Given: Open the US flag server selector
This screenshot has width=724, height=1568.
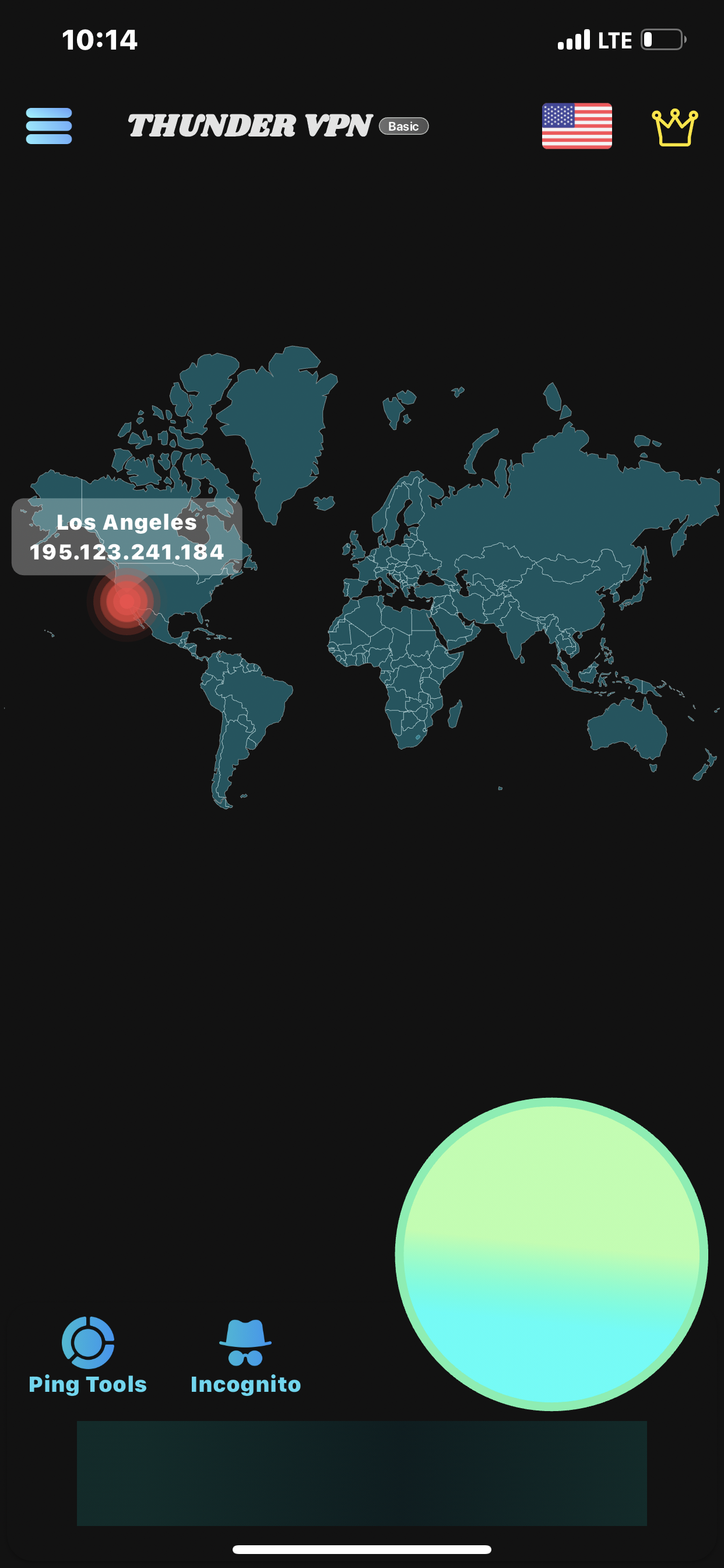Looking at the screenshot, I should point(576,126).
